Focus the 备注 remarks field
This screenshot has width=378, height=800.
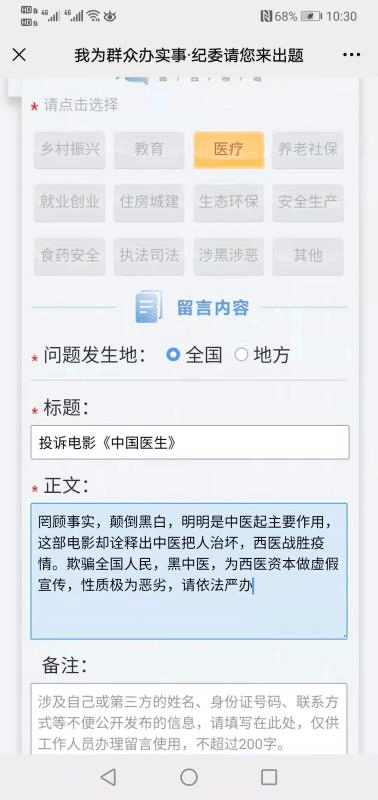tap(189, 718)
